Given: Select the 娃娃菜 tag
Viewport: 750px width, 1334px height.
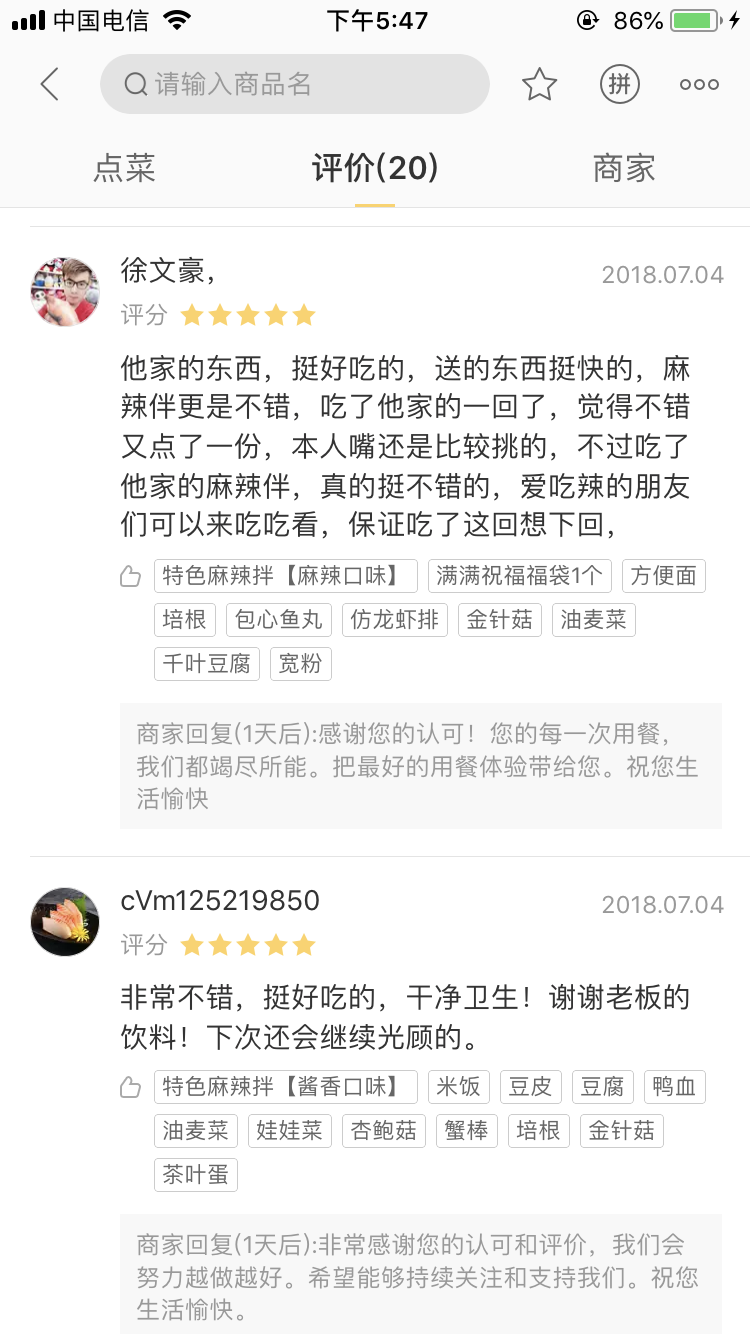Looking at the screenshot, I should tap(290, 1131).
